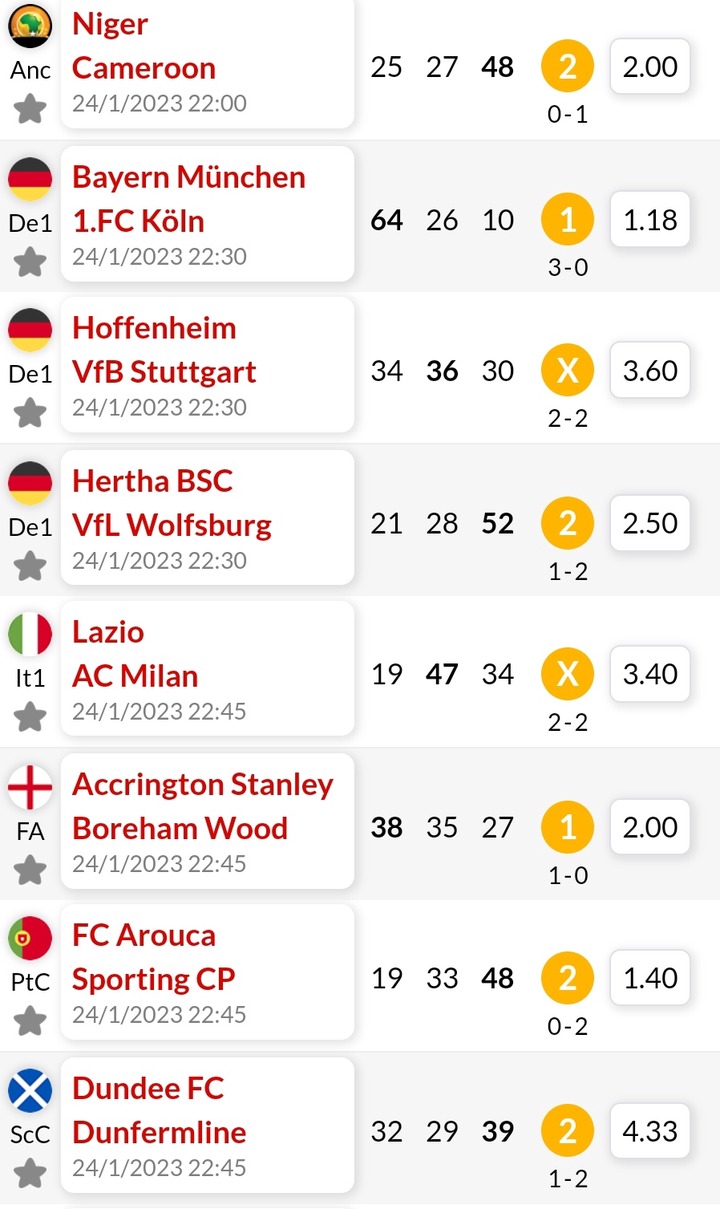Open the Niger vs Cameroon match card

pyautogui.click(x=207, y=63)
